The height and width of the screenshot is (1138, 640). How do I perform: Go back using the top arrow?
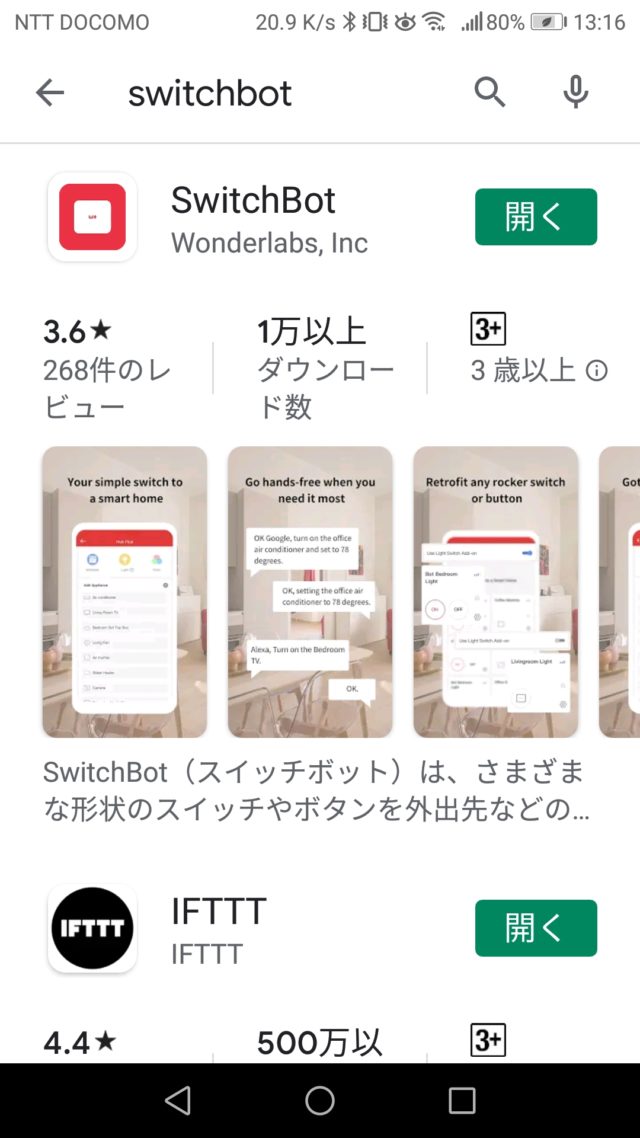click(50, 93)
